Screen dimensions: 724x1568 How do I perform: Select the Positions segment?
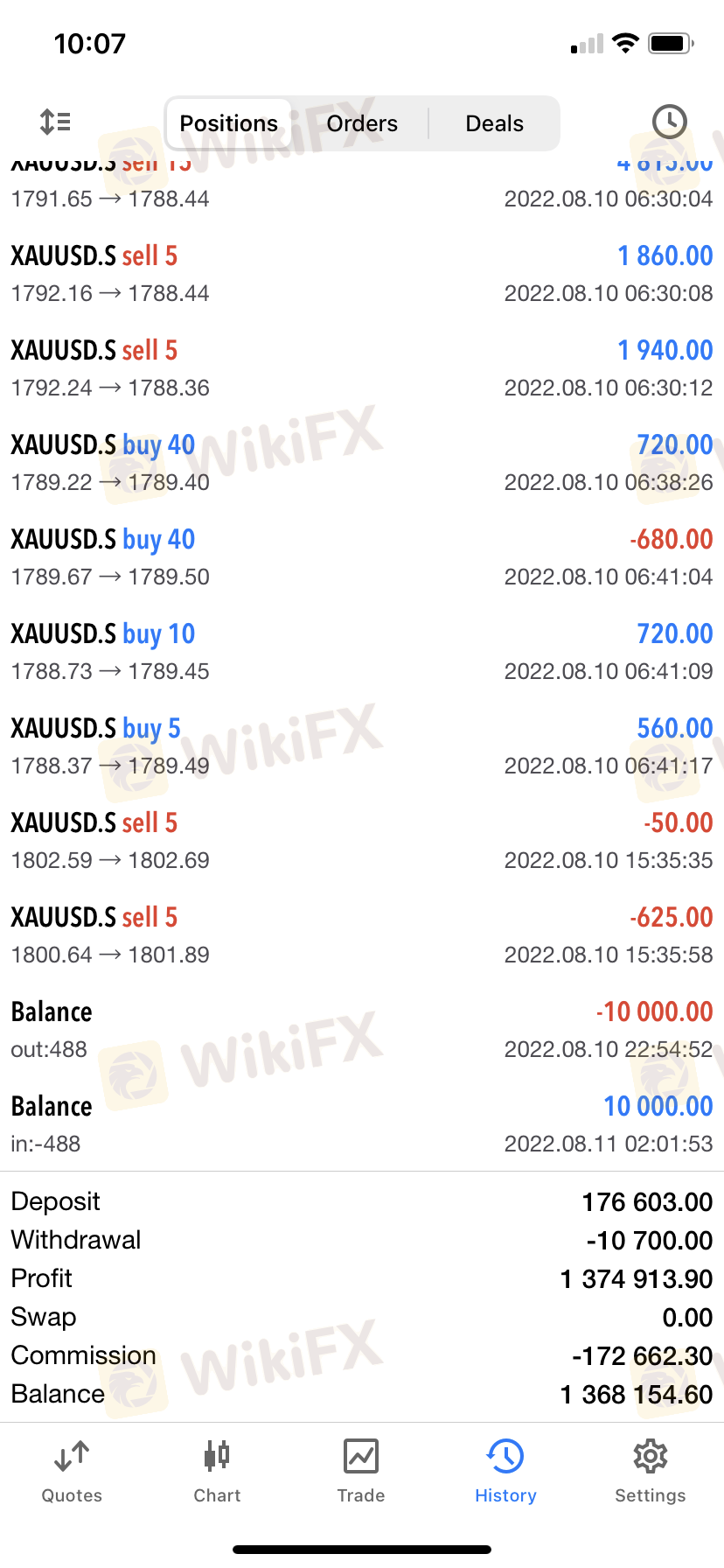pyautogui.click(x=229, y=123)
